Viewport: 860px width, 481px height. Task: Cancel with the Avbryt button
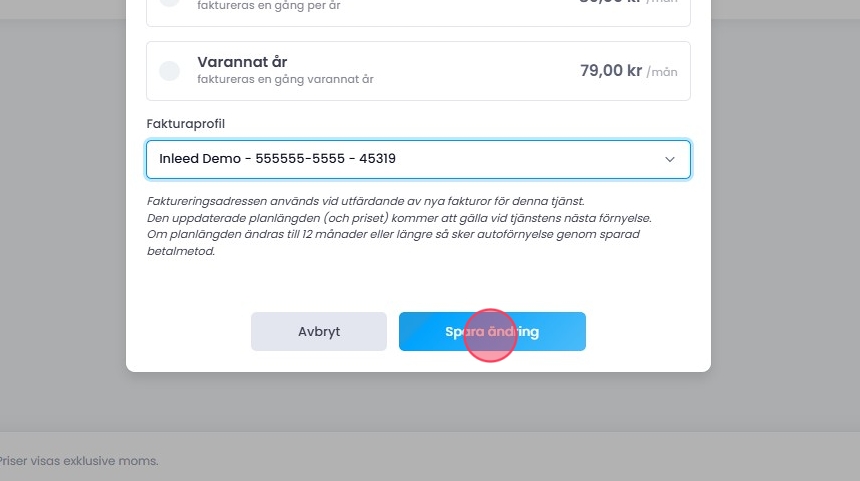(319, 332)
